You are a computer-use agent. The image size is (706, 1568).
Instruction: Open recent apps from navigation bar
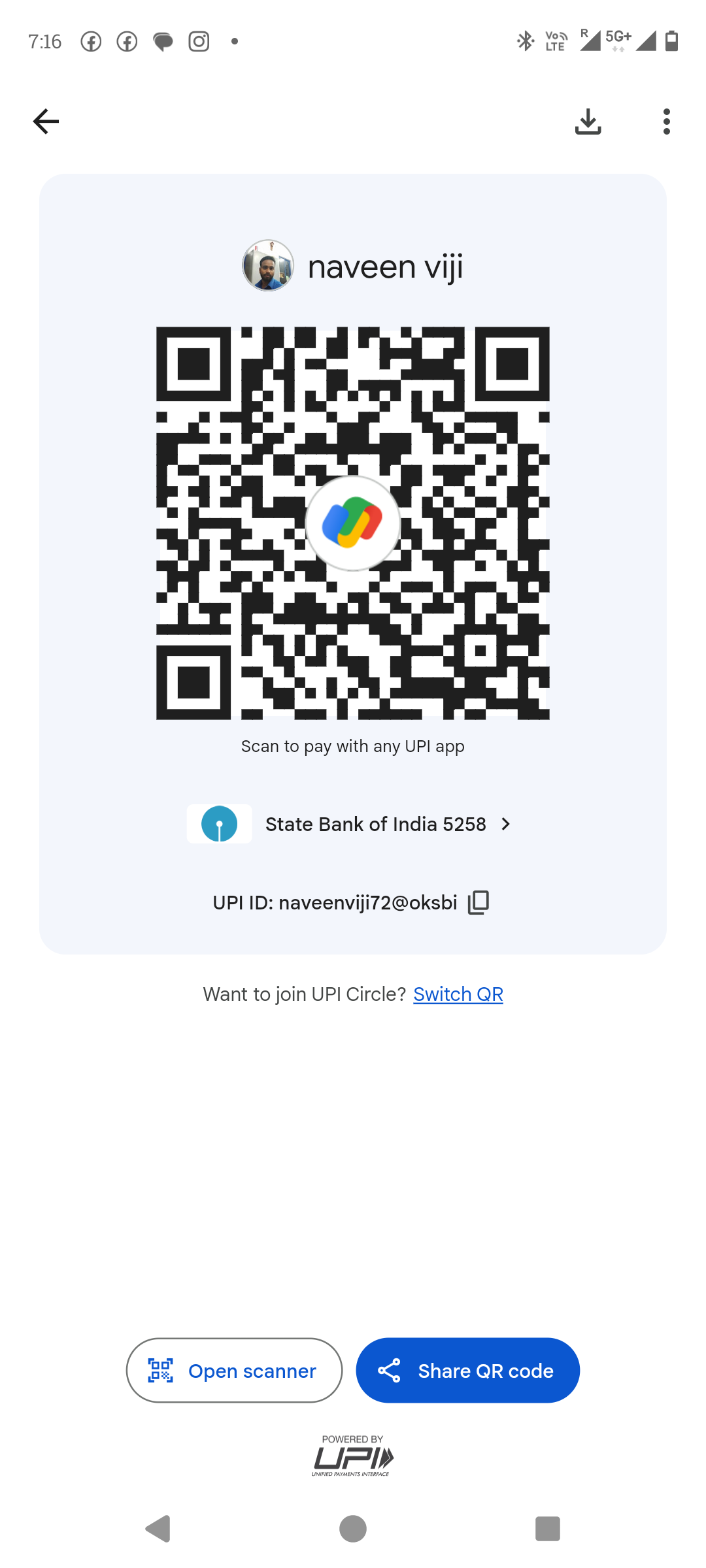click(548, 1529)
